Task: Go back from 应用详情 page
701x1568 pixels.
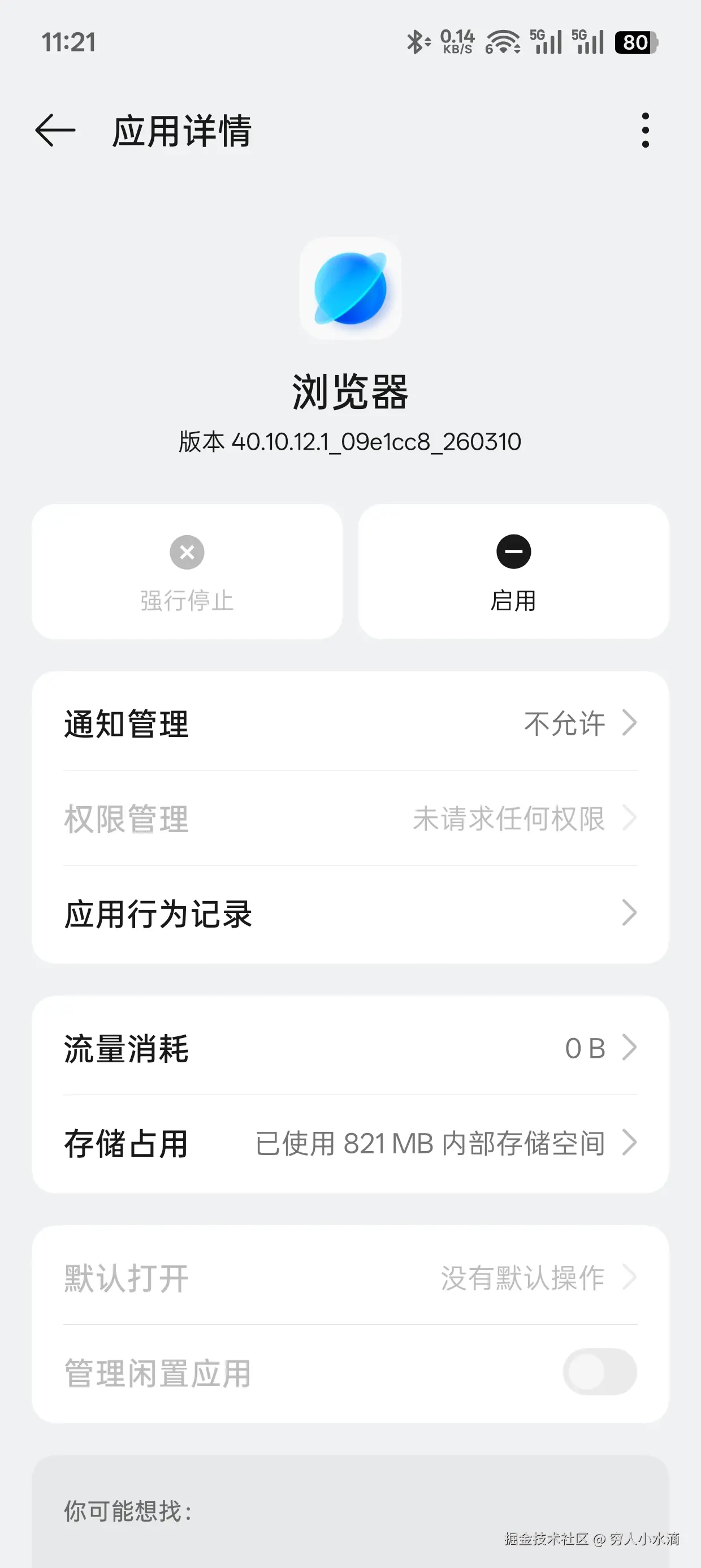Action: [x=55, y=130]
